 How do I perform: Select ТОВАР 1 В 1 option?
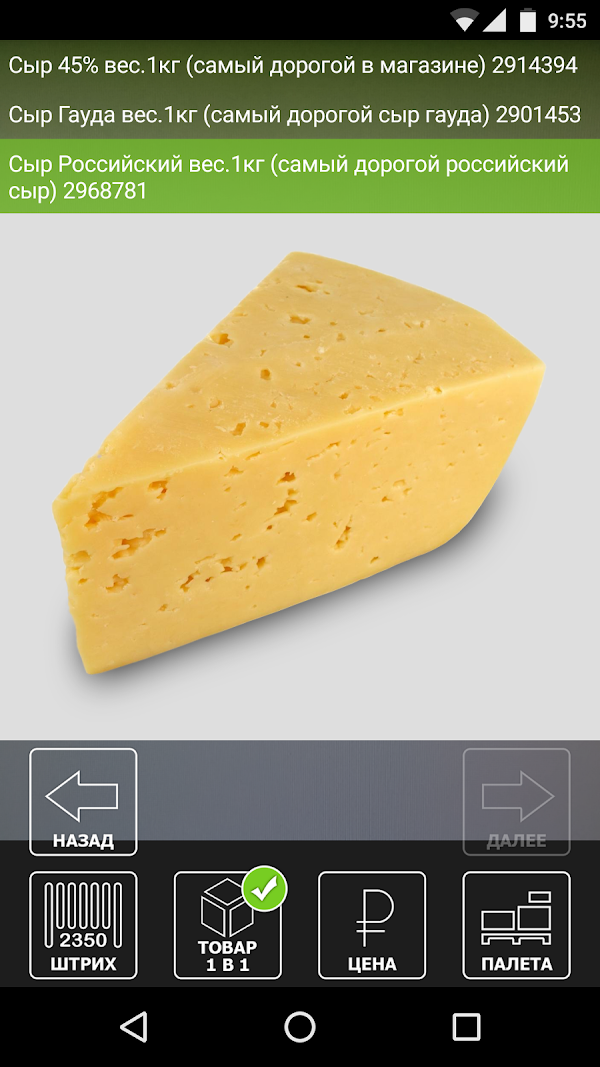coord(228,925)
